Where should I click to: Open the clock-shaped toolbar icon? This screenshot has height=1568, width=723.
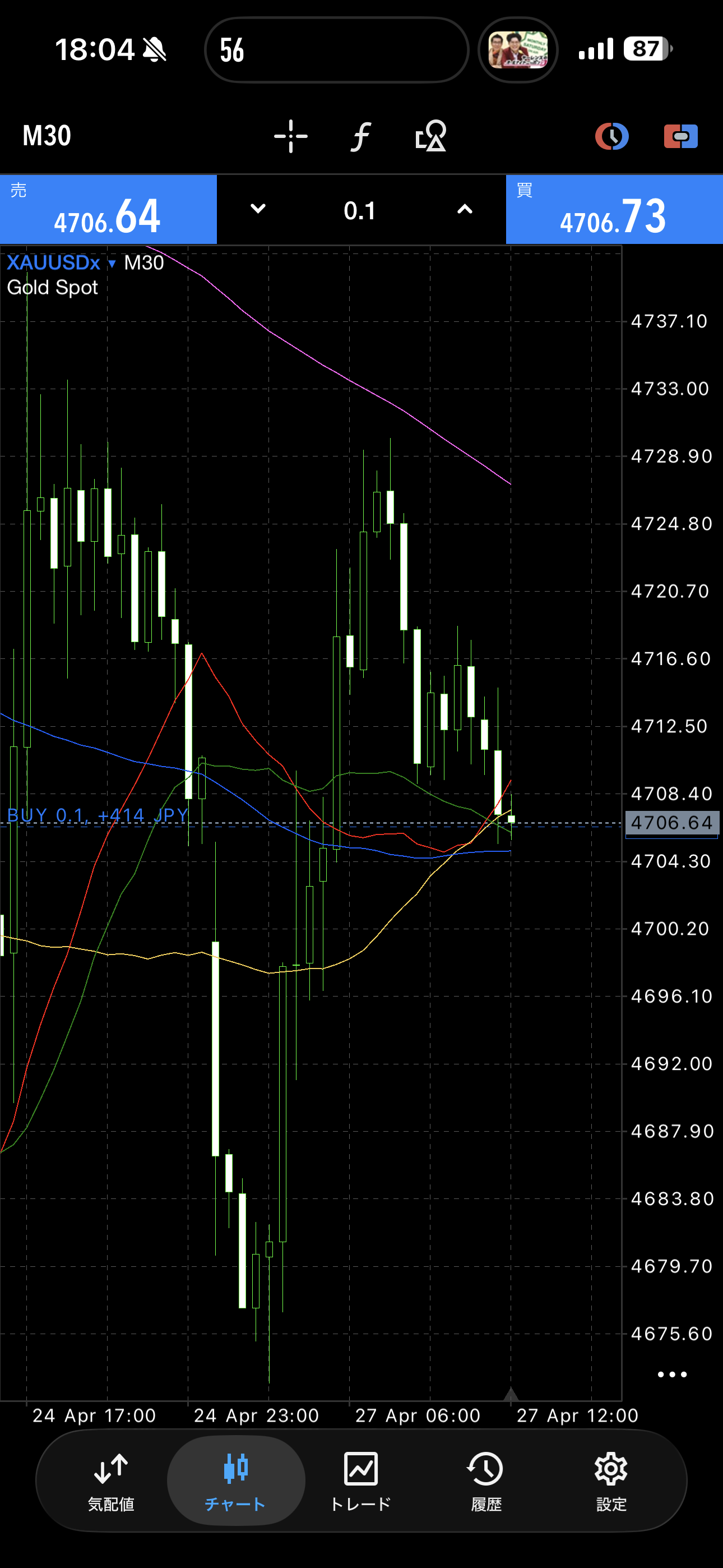[x=611, y=136]
